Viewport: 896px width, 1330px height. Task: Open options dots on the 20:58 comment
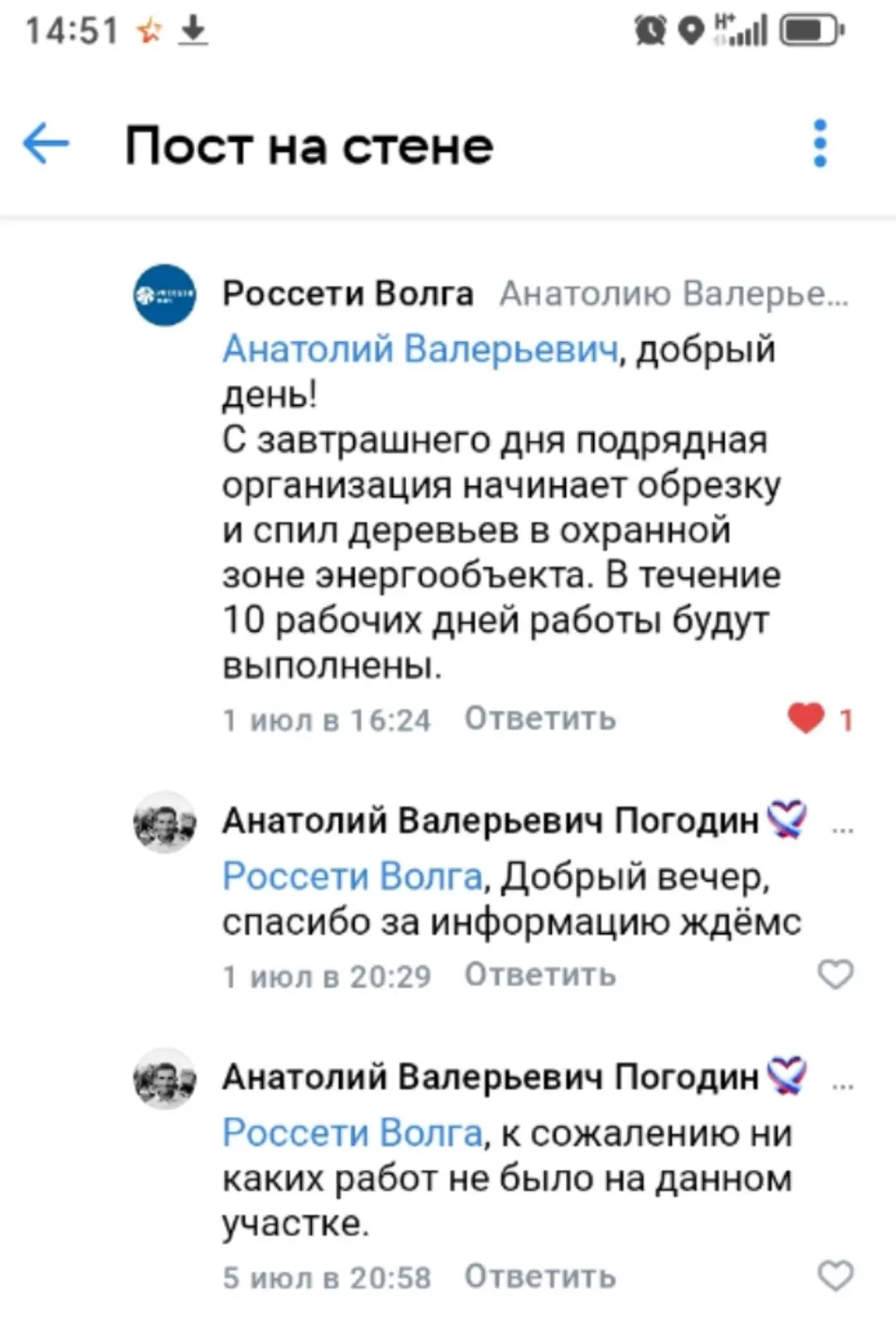tap(842, 1086)
